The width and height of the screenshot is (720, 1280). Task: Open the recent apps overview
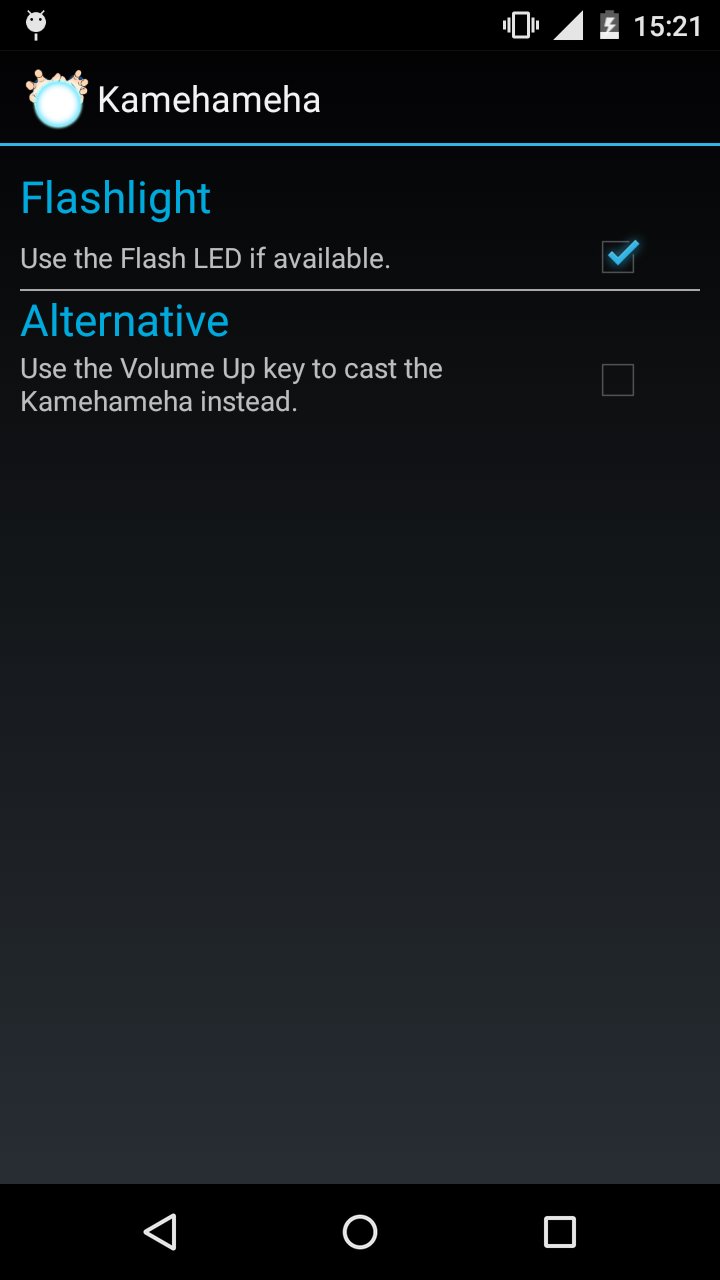[560, 1232]
